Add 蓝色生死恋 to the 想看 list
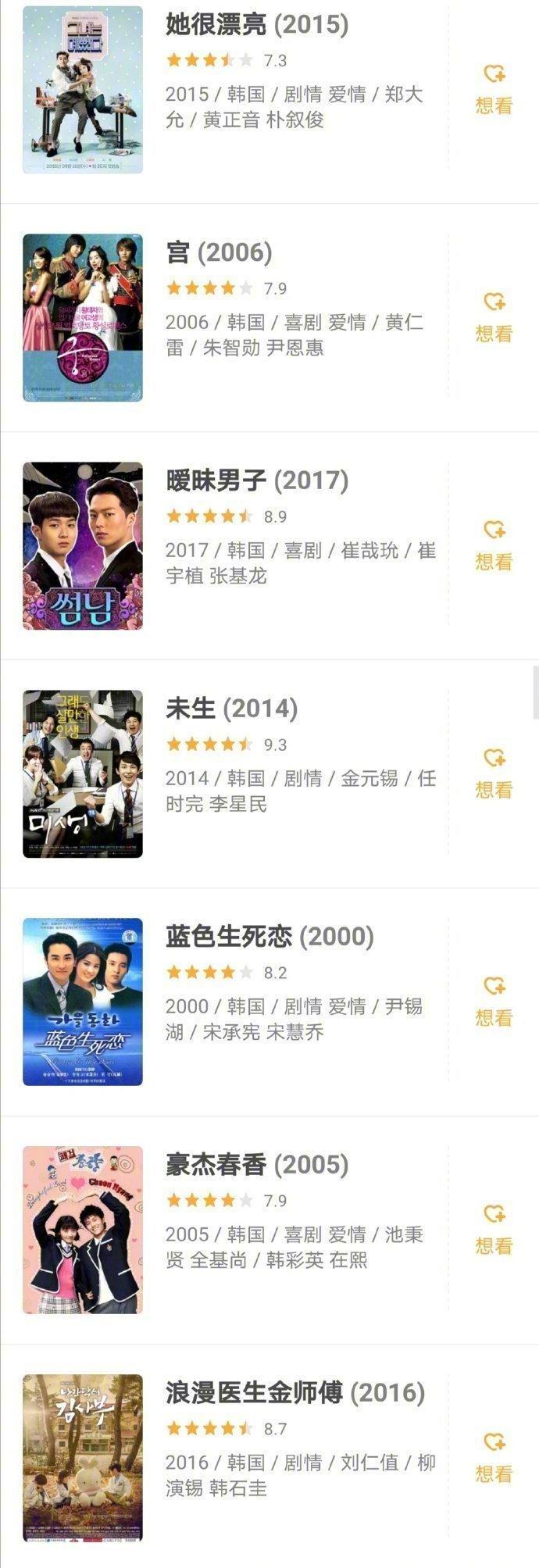Image resolution: width=539 pixels, height=1568 pixels. coord(494,1002)
